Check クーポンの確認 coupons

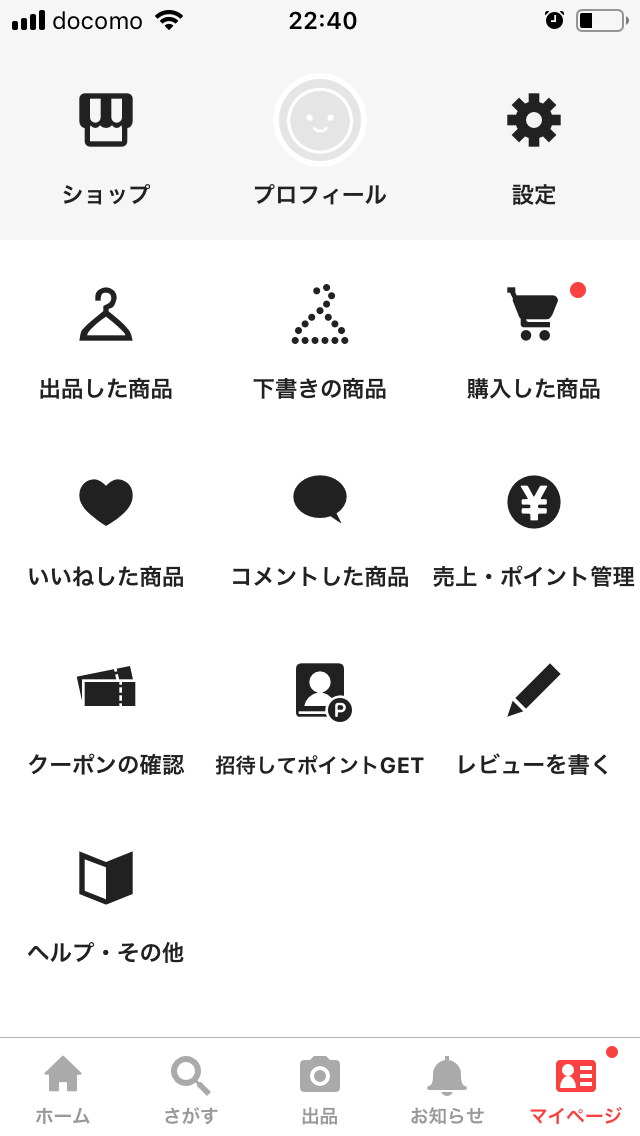click(x=106, y=718)
